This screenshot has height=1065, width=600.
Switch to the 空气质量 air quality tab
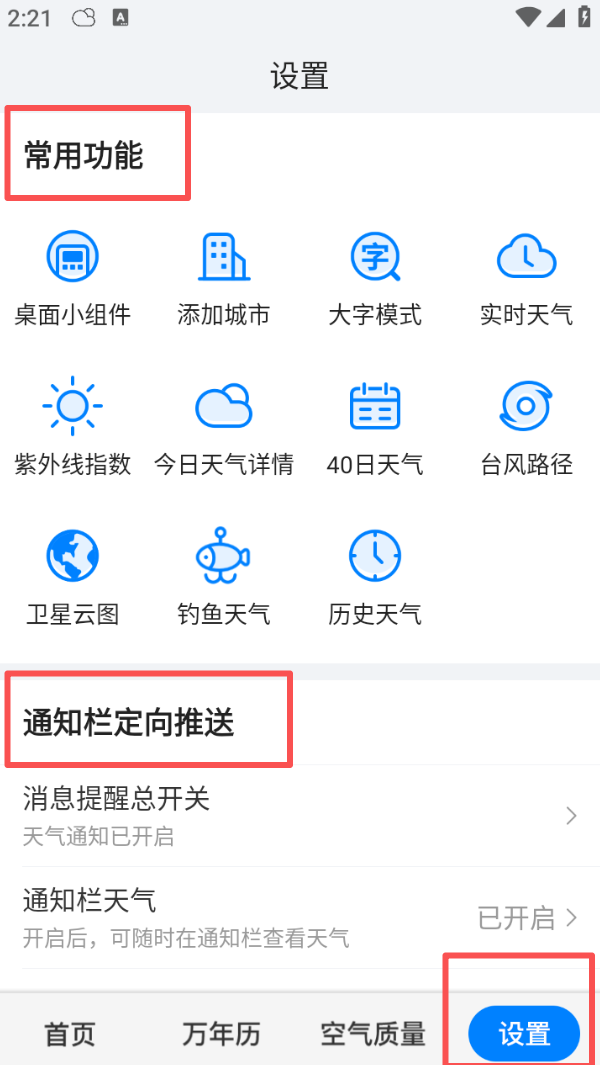click(373, 1034)
